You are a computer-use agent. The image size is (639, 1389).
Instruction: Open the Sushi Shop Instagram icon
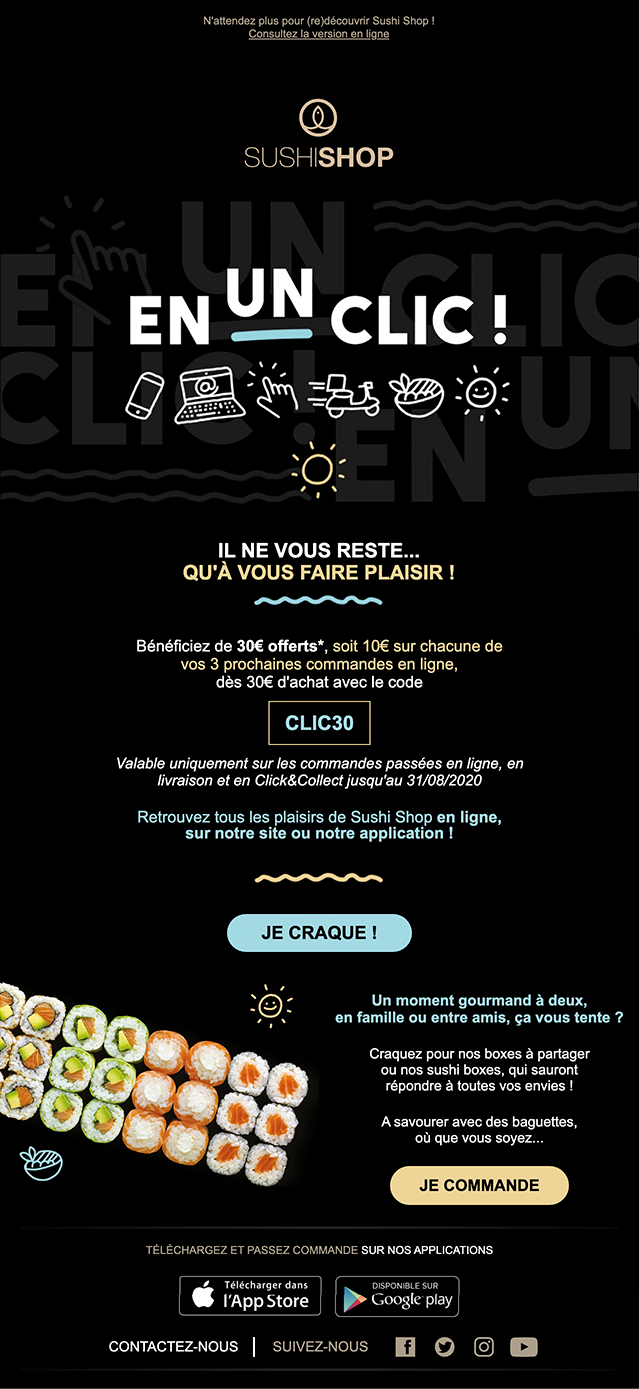click(x=484, y=1346)
